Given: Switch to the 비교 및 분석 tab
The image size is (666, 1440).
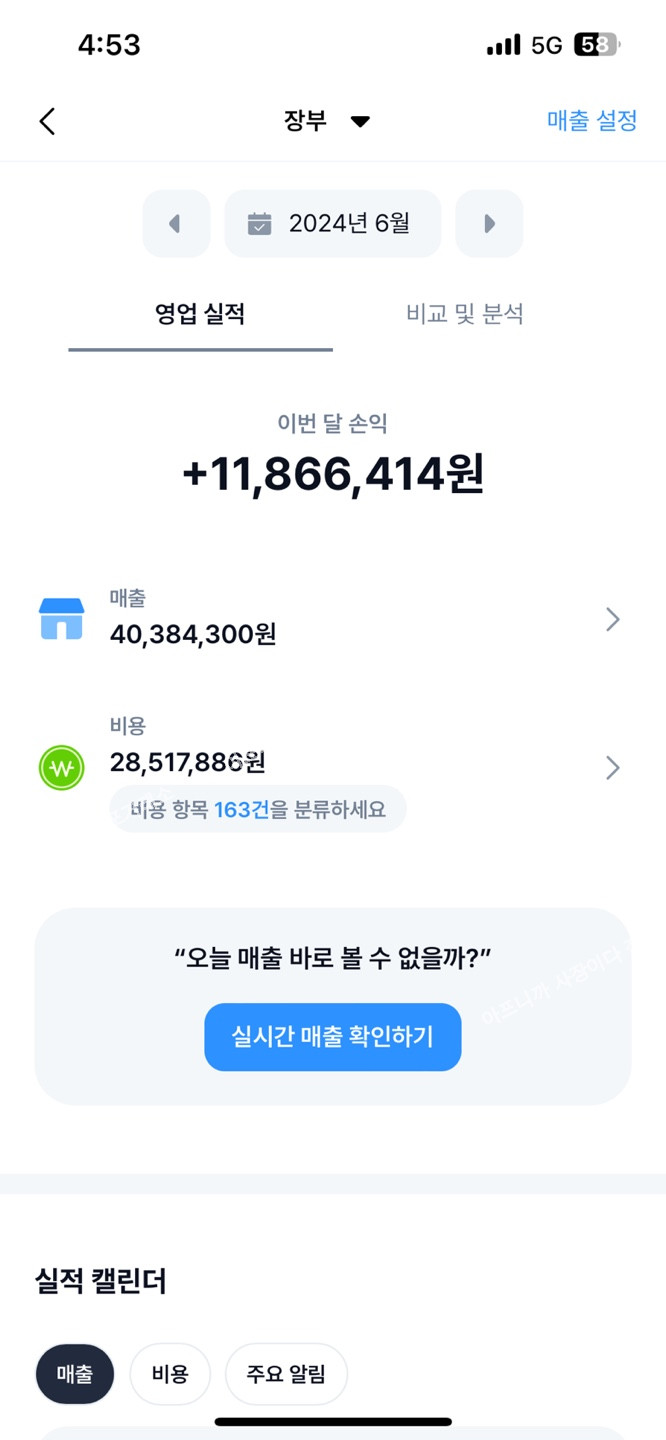Looking at the screenshot, I should 465,315.
